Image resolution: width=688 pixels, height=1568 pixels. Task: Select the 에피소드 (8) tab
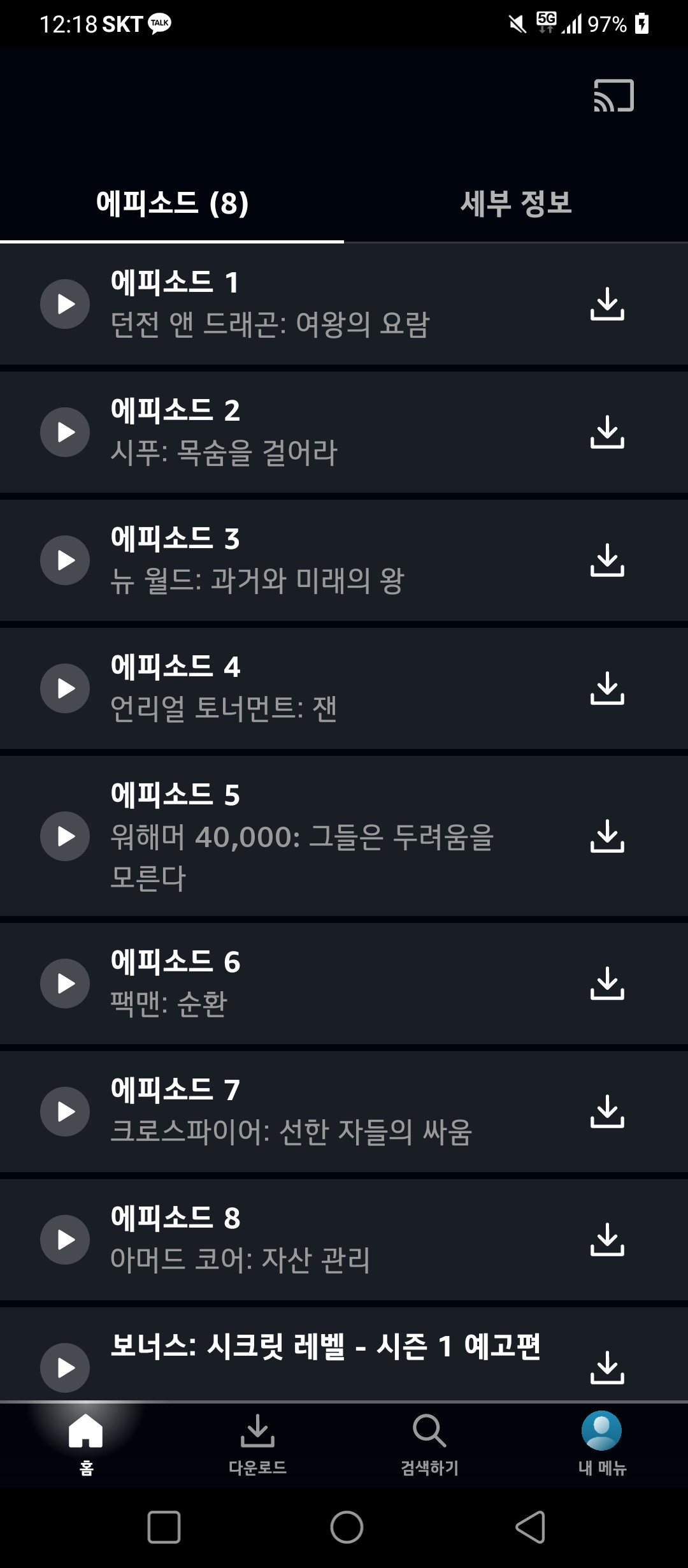click(x=172, y=203)
